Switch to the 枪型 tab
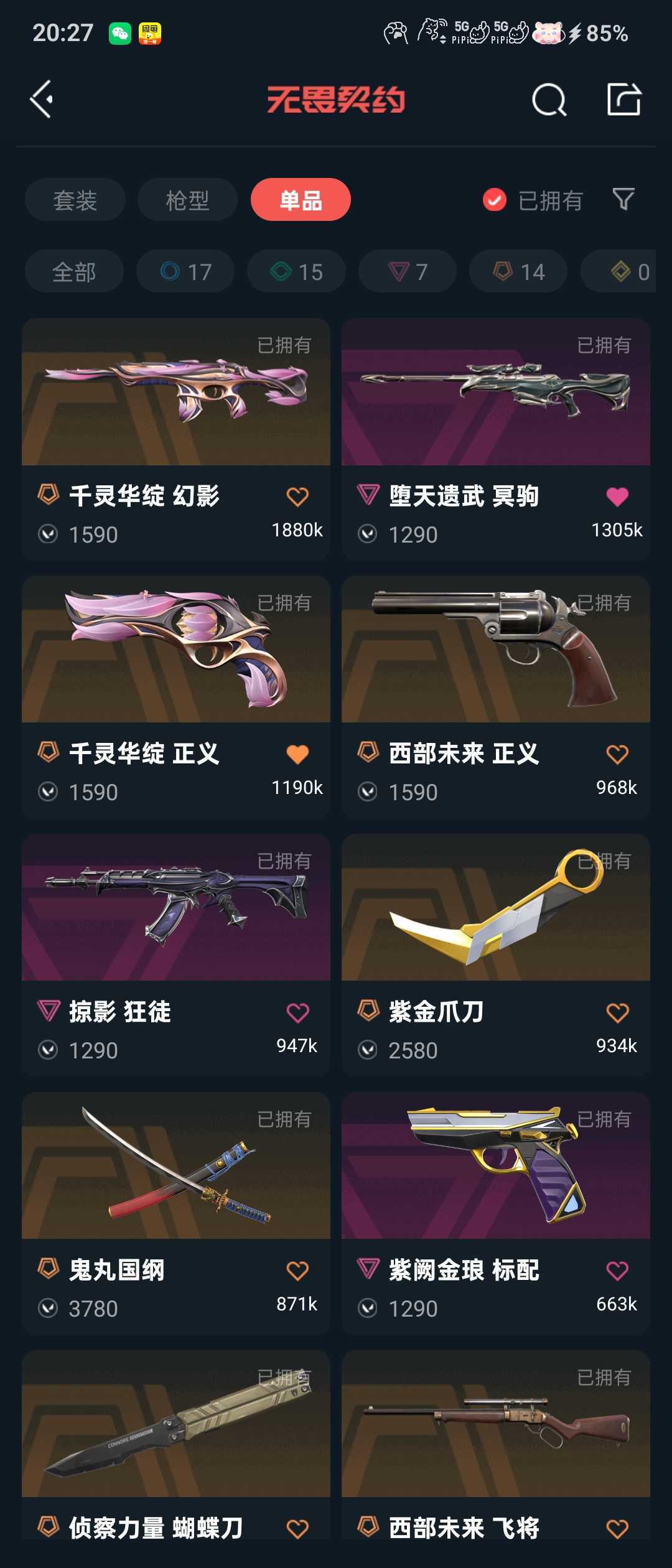 [187, 200]
